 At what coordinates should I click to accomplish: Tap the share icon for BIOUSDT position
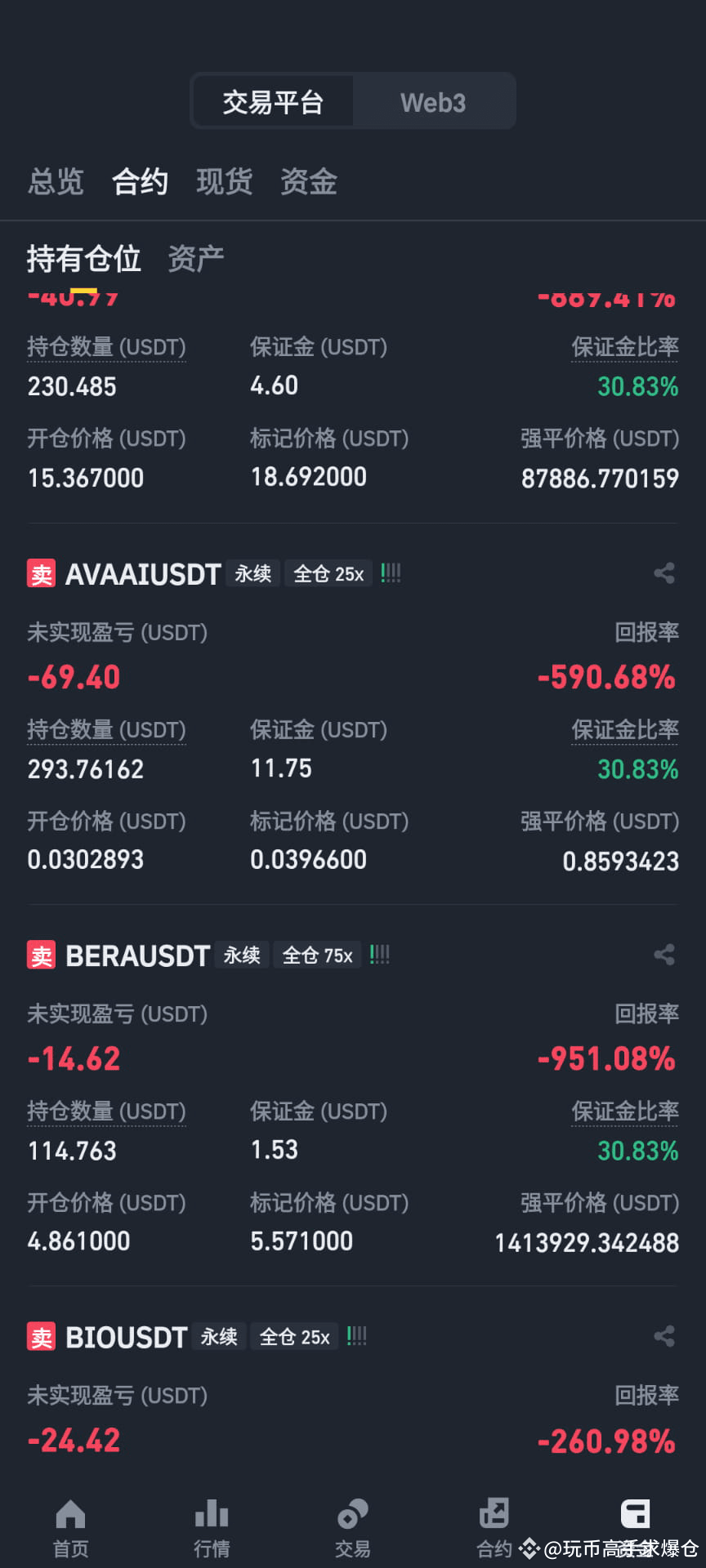coord(664,1337)
